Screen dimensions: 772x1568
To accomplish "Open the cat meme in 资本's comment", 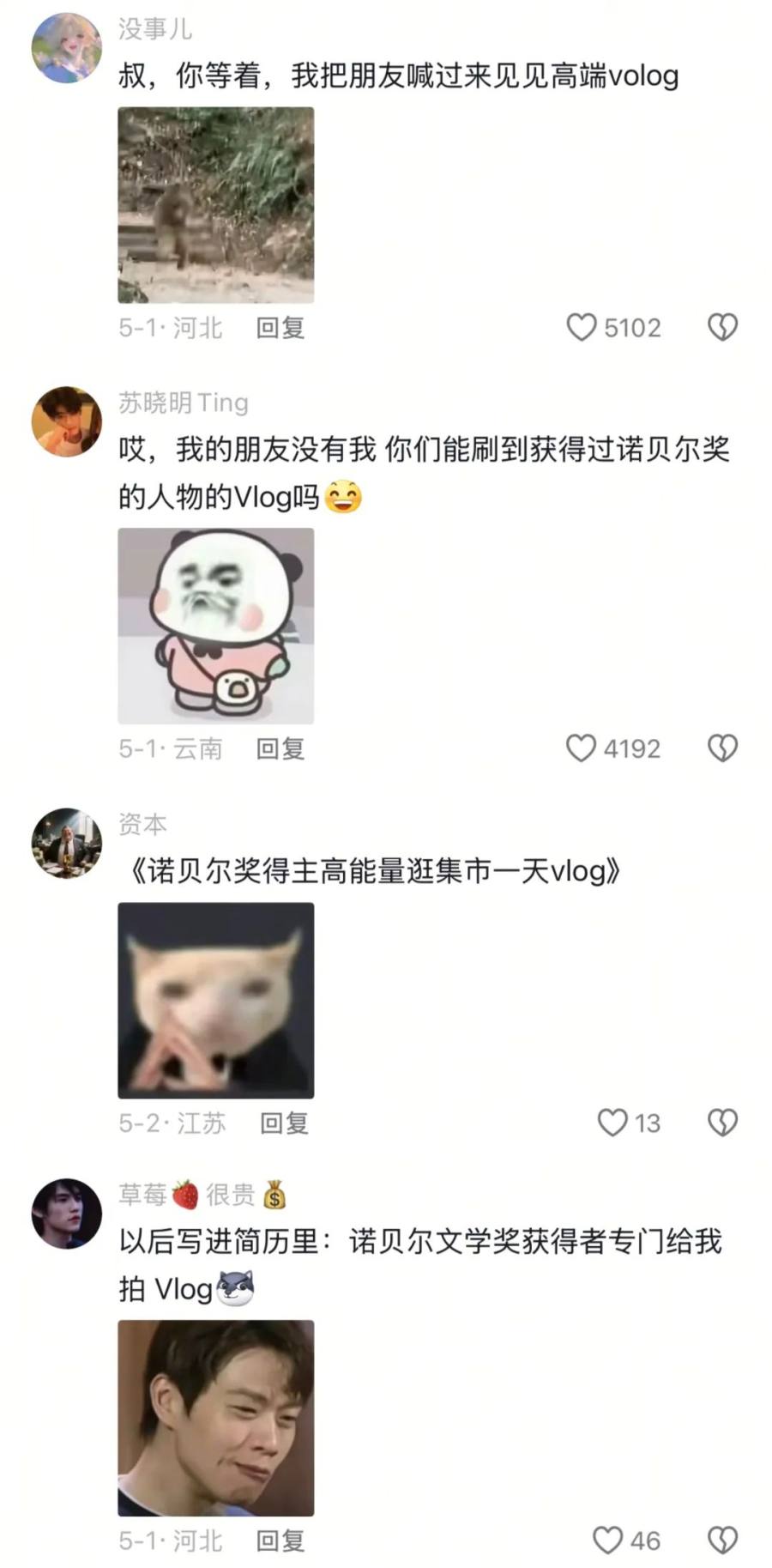I will (x=215, y=1000).
